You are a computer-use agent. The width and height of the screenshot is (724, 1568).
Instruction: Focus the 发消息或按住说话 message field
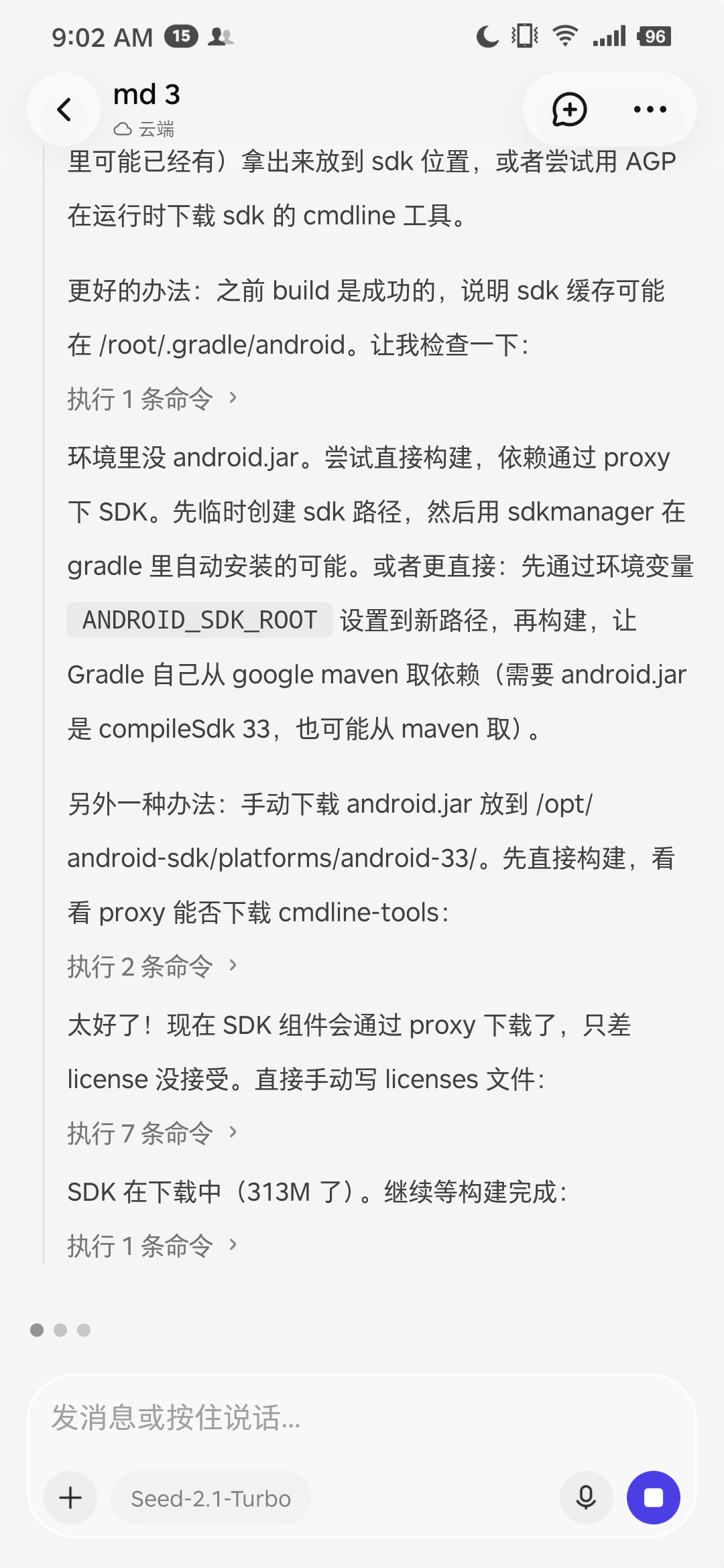pos(362,1418)
